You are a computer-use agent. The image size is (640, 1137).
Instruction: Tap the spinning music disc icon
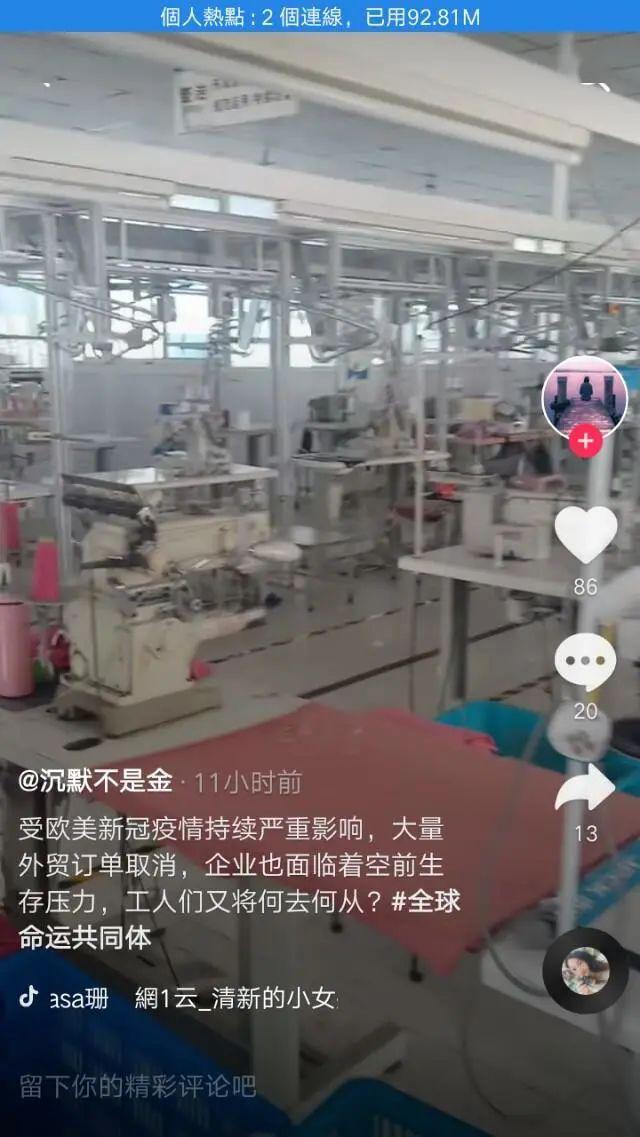point(585,971)
